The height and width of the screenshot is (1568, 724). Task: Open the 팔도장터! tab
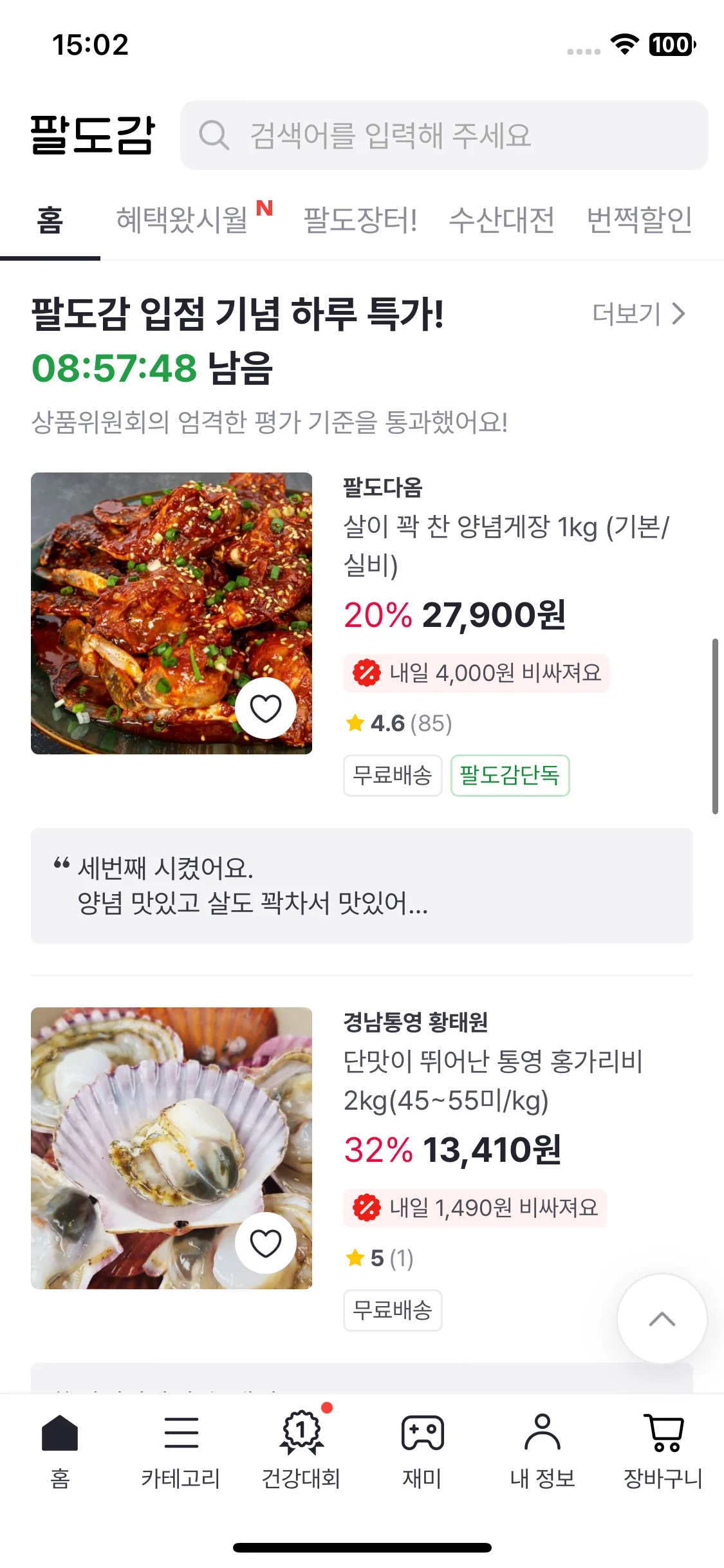pos(360,220)
